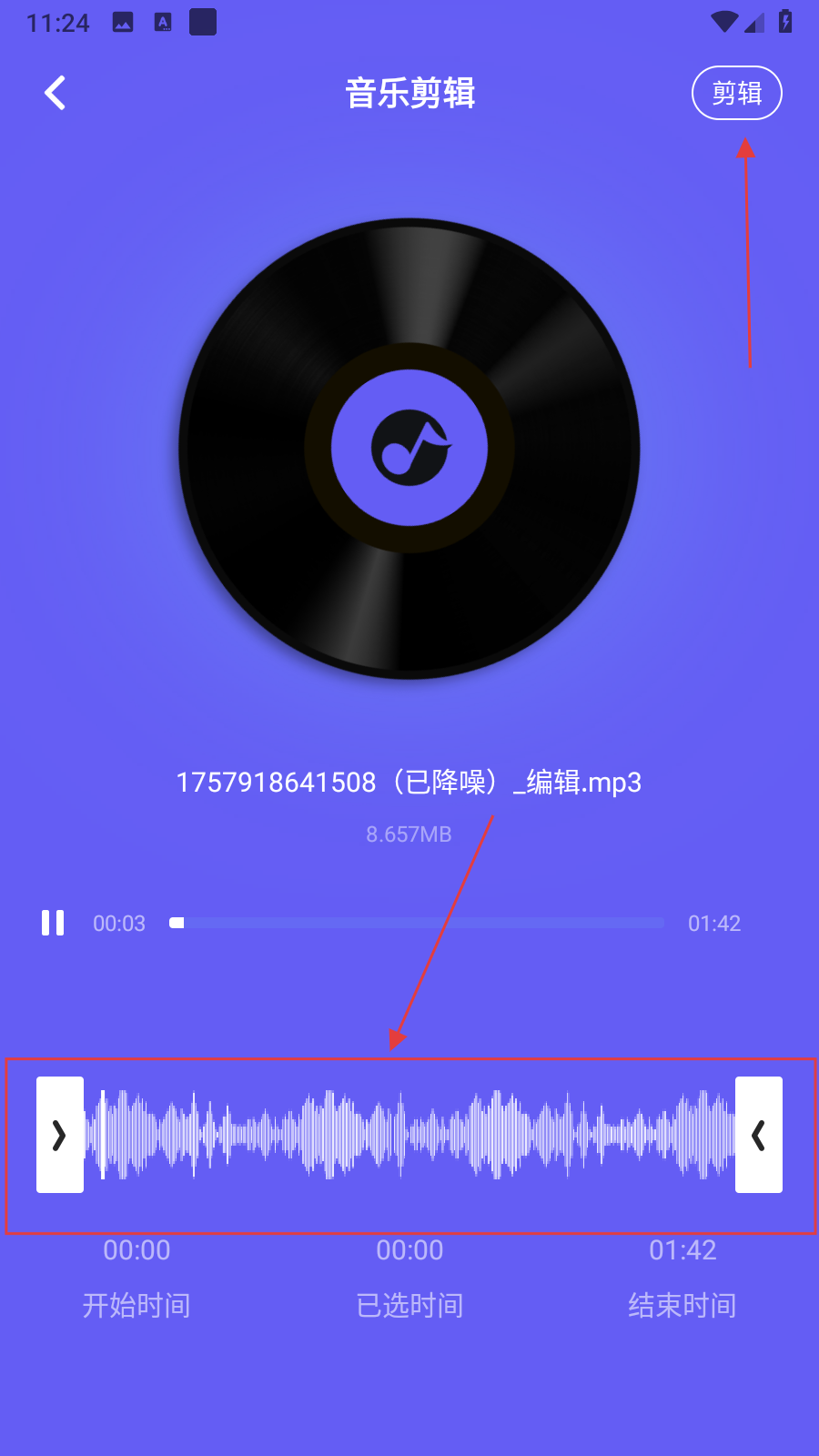Go back using the top arrow
819x1456 pixels.
click(x=56, y=93)
